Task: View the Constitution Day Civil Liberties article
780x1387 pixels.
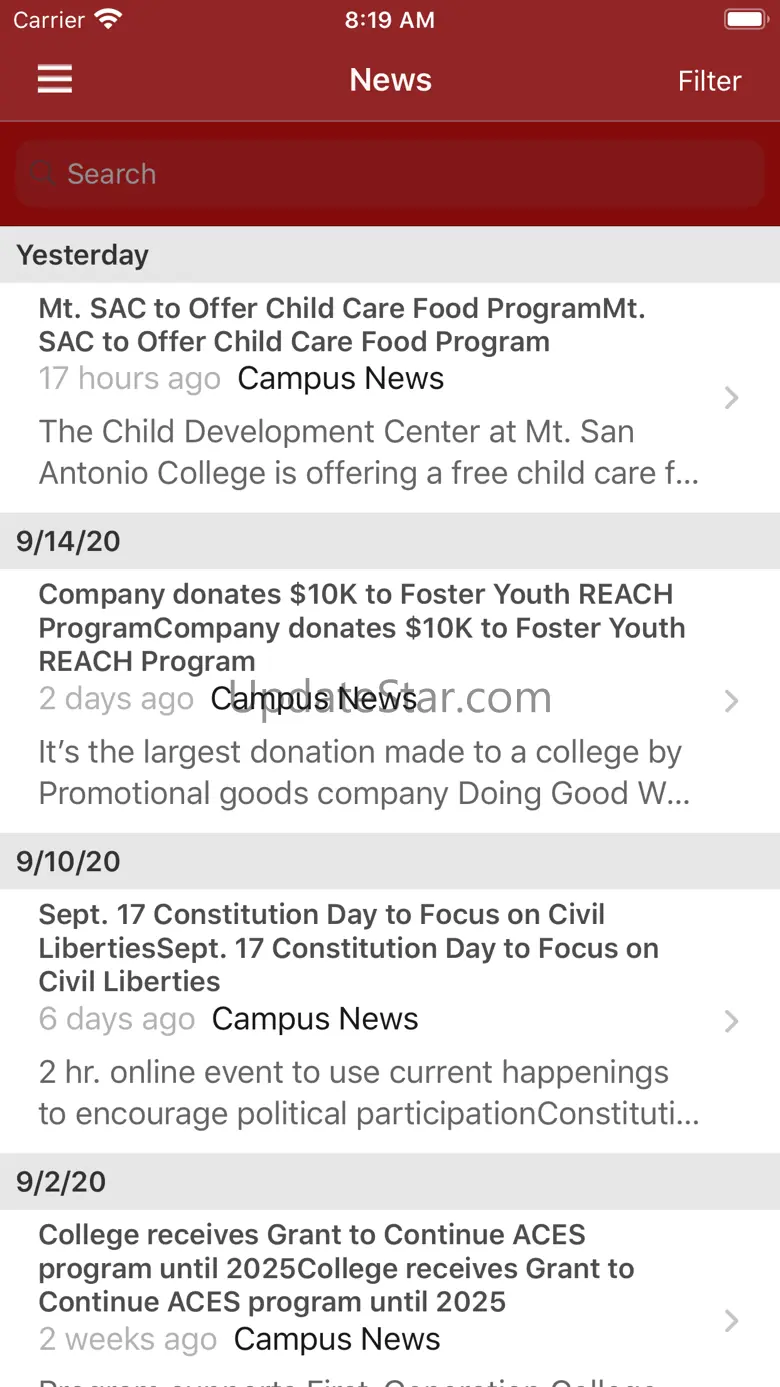Action: [x=370, y=1020]
